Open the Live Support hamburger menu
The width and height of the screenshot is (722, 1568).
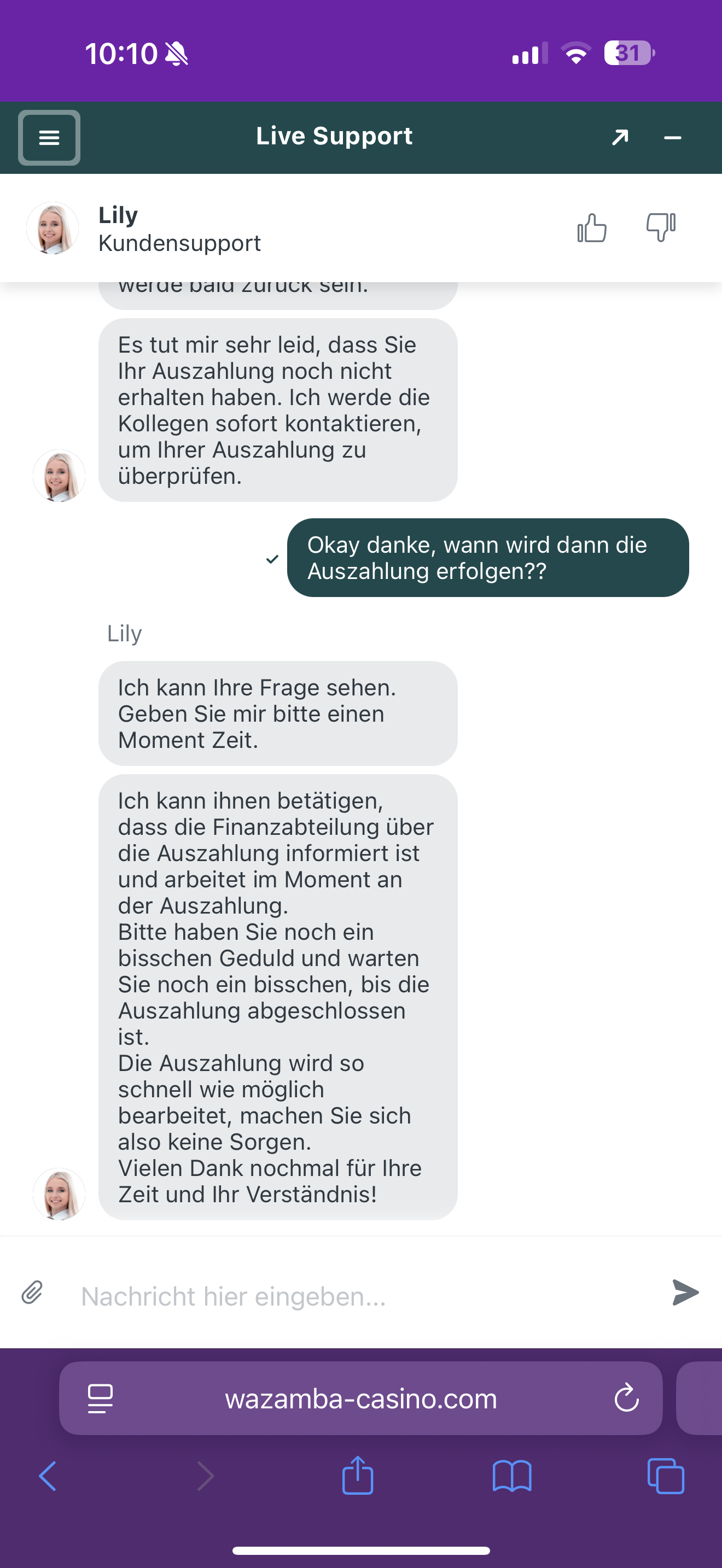[49, 138]
